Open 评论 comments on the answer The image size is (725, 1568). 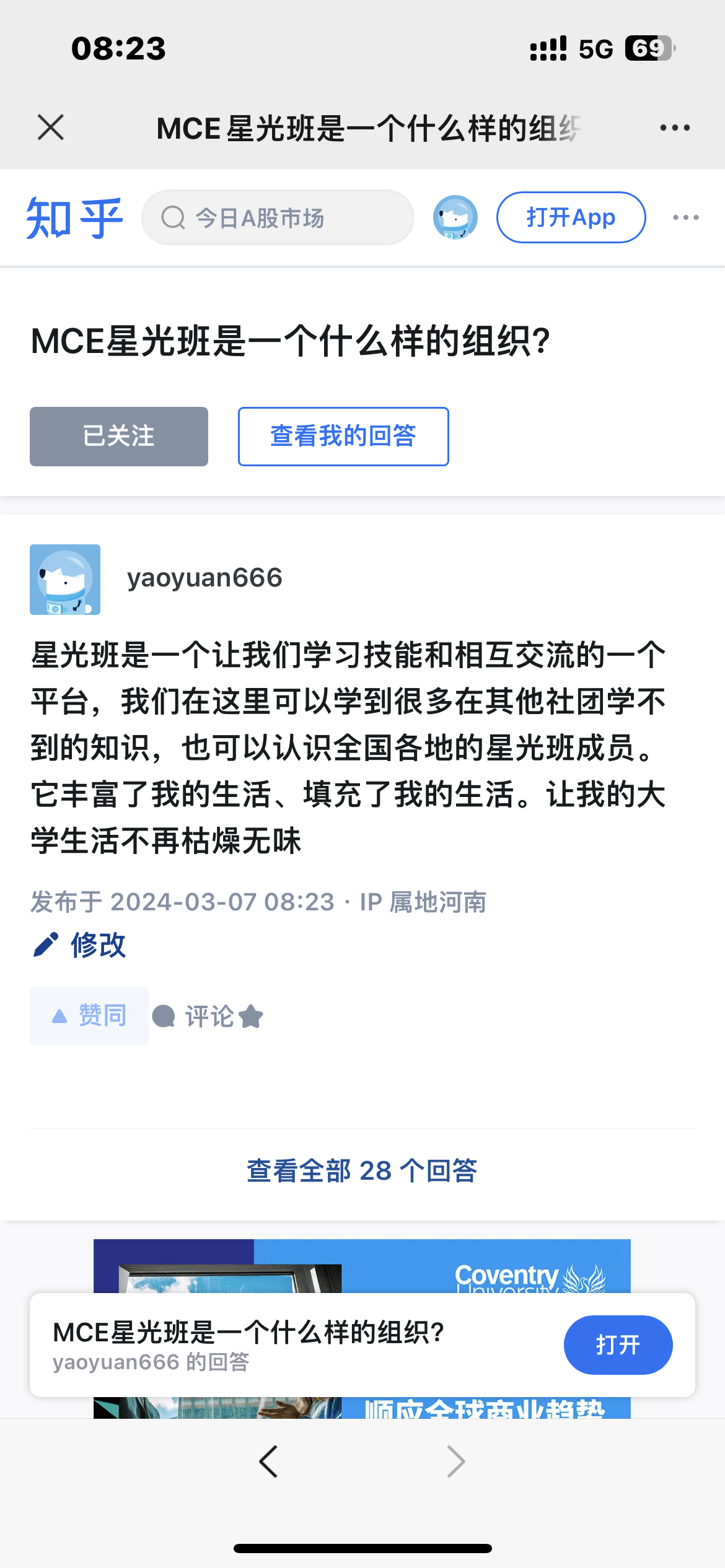pyautogui.click(x=193, y=1016)
